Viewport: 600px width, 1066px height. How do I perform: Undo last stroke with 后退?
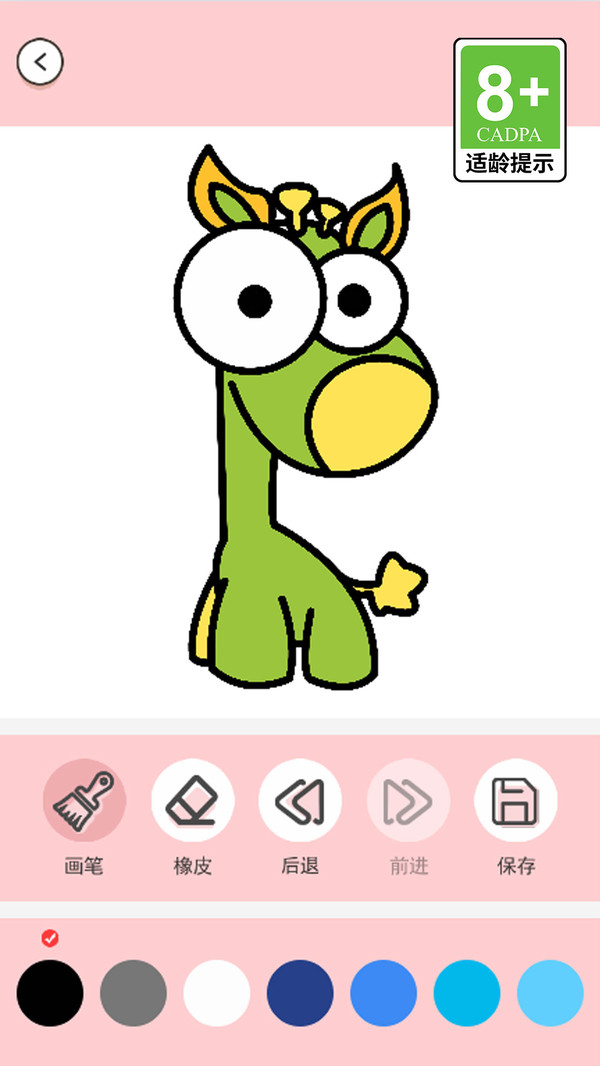[x=300, y=801]
